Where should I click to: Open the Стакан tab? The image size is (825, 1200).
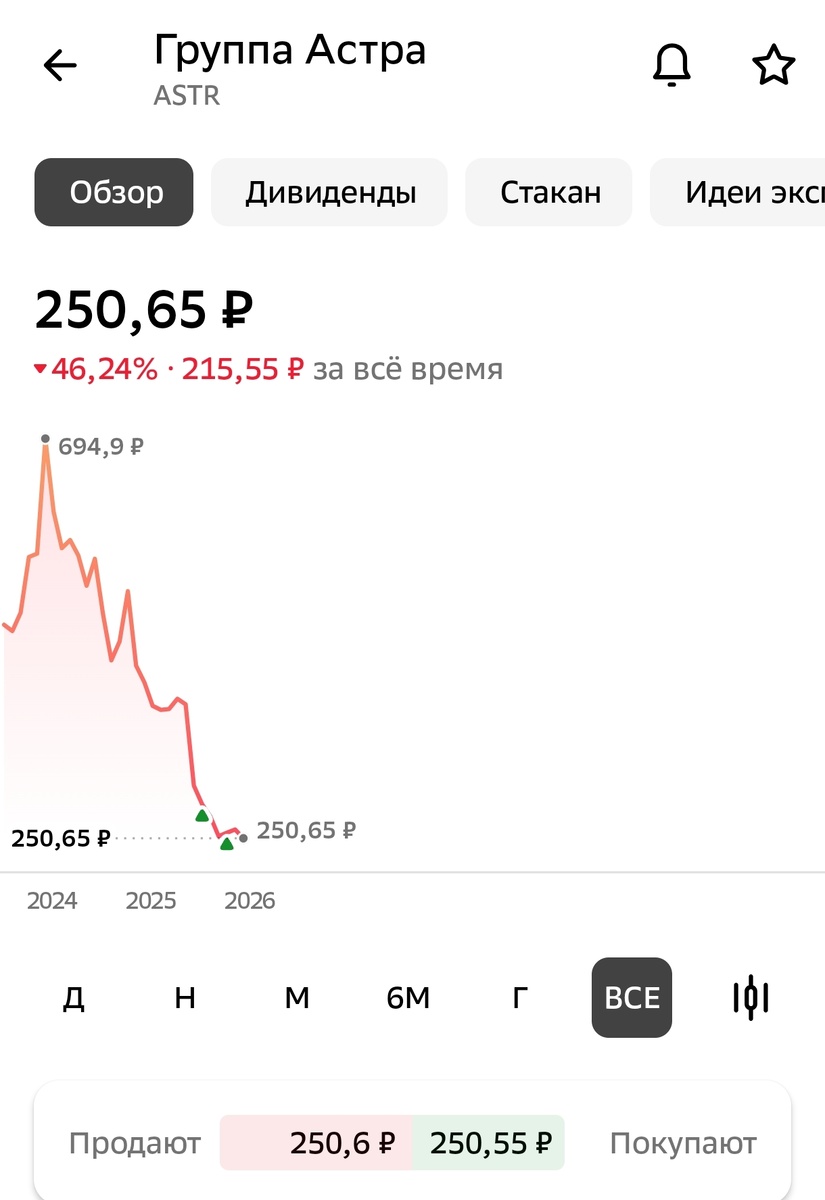[549, 192]
